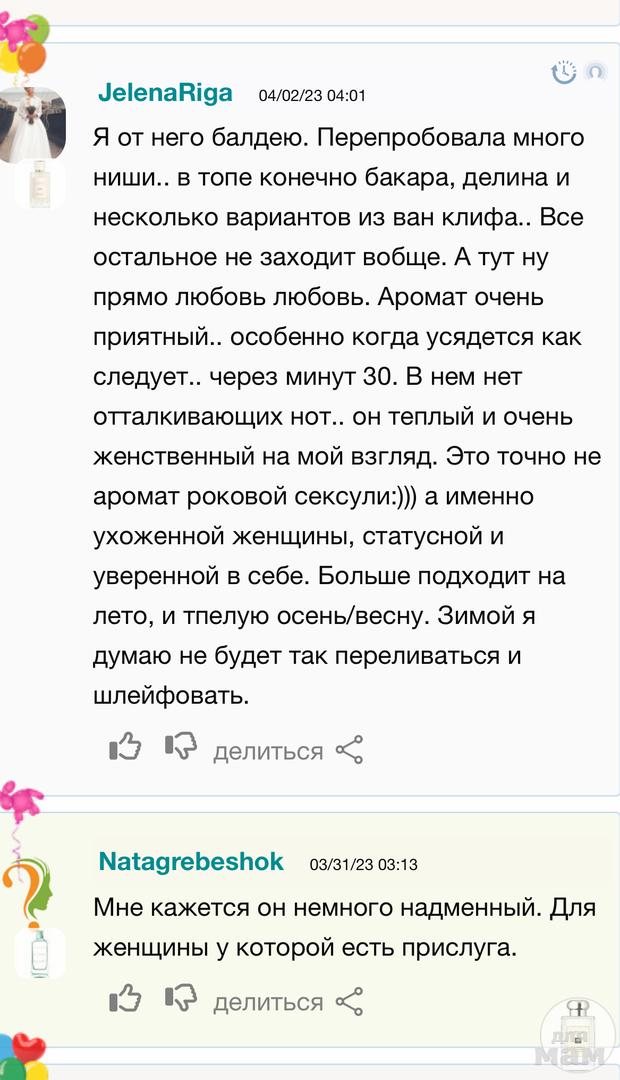
Task: Tap the user icon on JelenaRiga's review
Action: click(596, 72)
